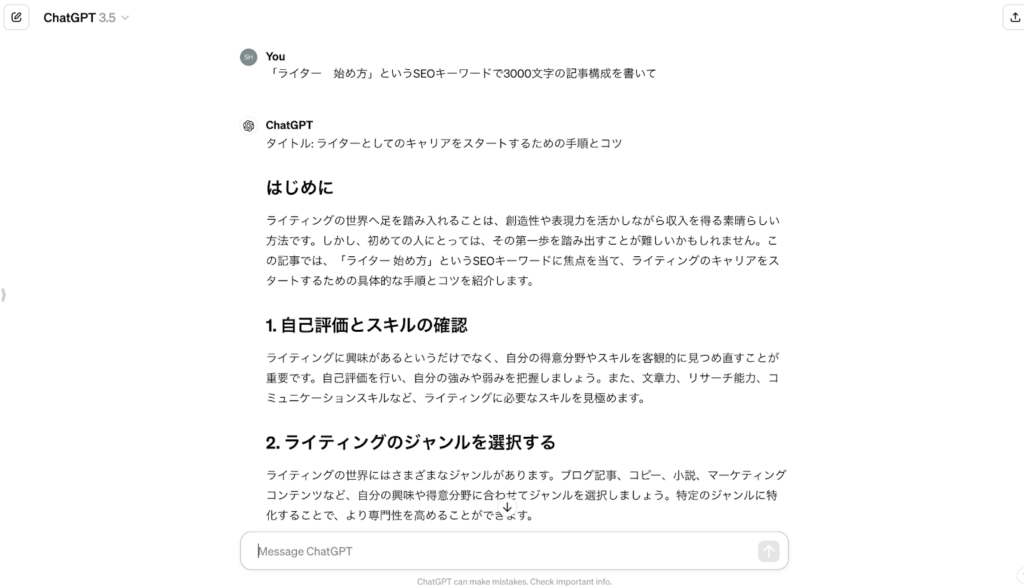Image resolution: width=1024 pixels, height=588 pixels.
Task: Open the ChatGPT 3.5 model dropdown
Action: (x=86, y=18)
